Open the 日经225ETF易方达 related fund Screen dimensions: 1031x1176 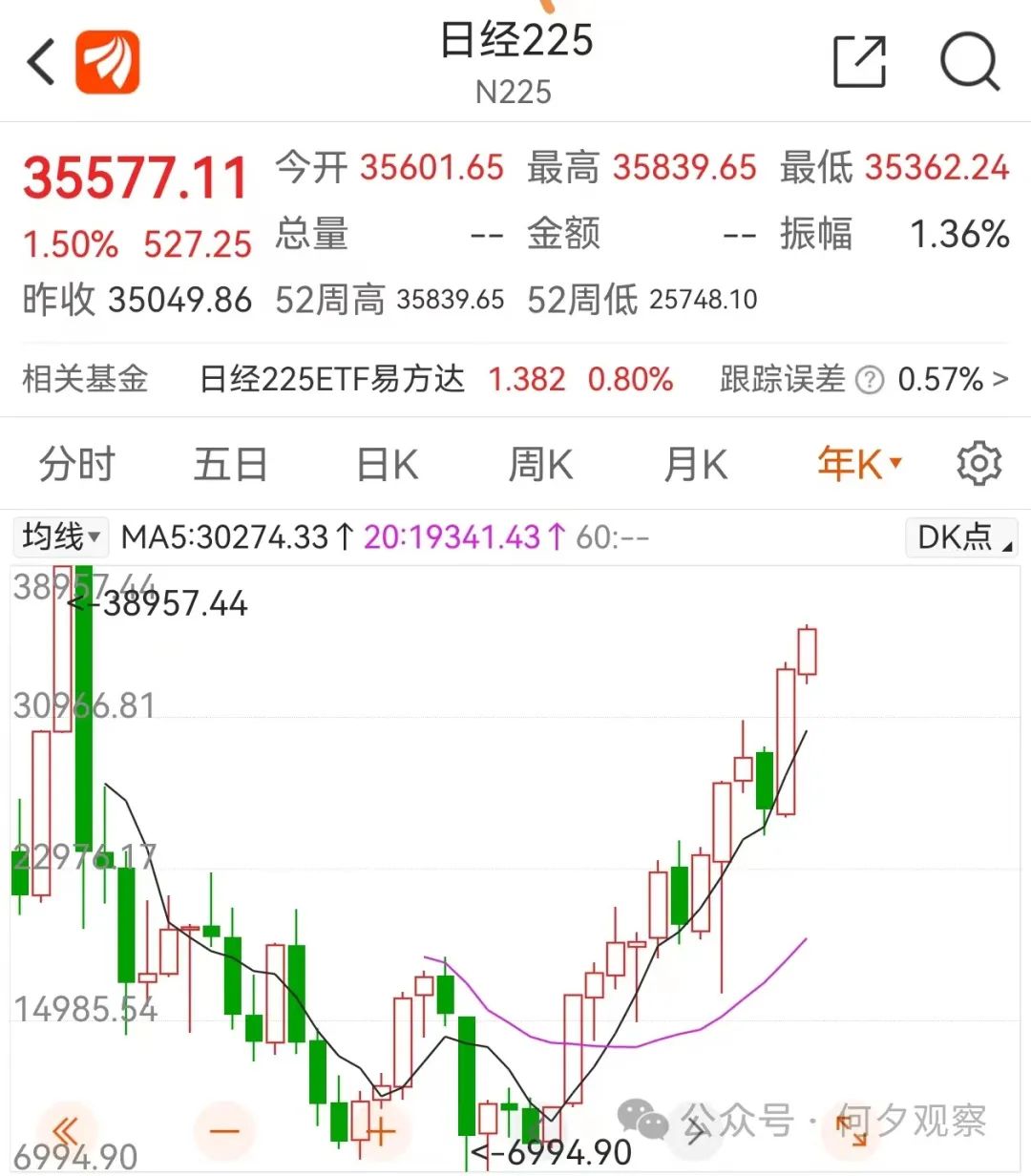[x=331, y=379]
